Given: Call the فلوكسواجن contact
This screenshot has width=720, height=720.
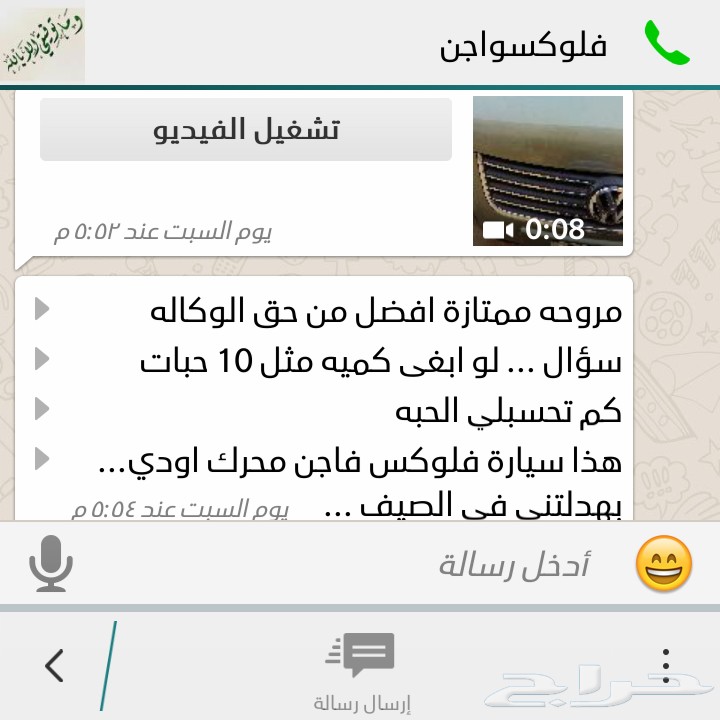Looking at the screenshot, I should [667, 44].
